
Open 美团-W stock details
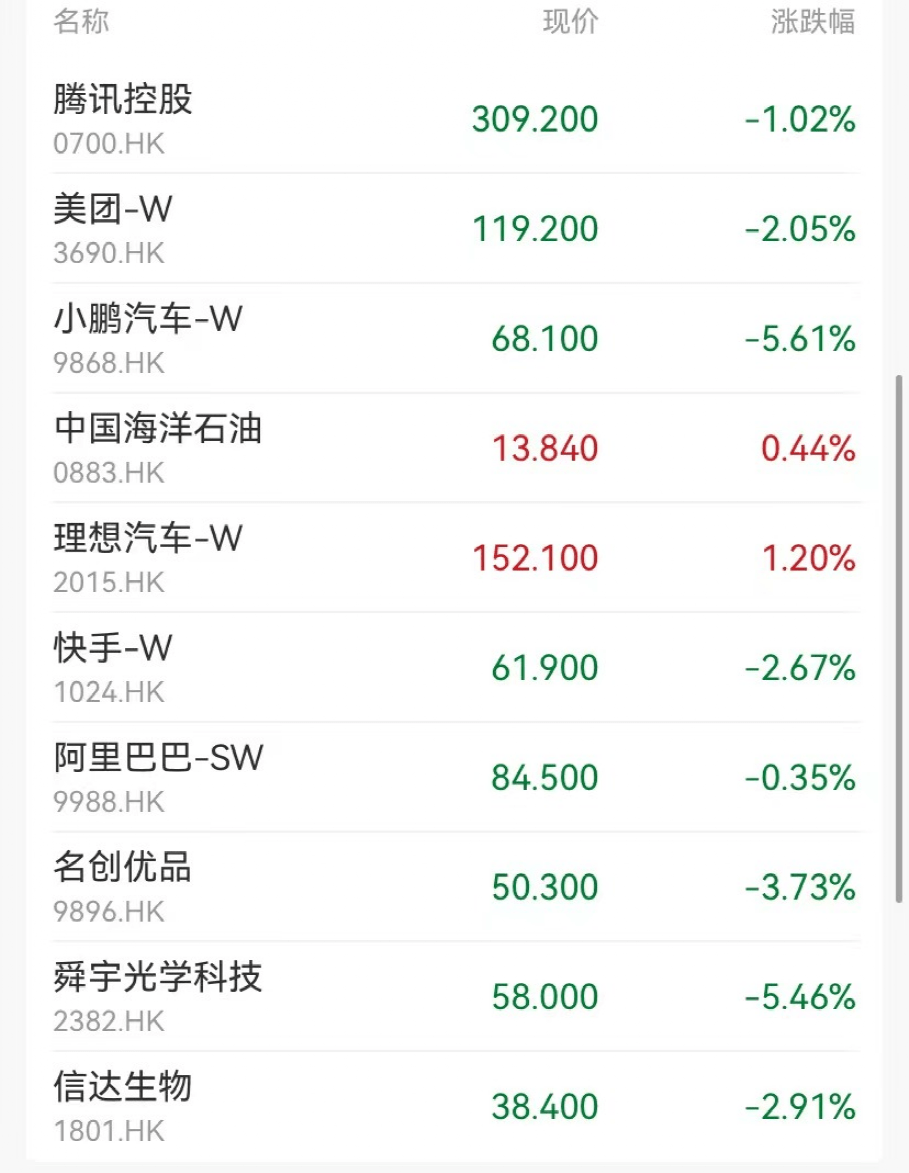pyautogui.click(x=113, y=228)
